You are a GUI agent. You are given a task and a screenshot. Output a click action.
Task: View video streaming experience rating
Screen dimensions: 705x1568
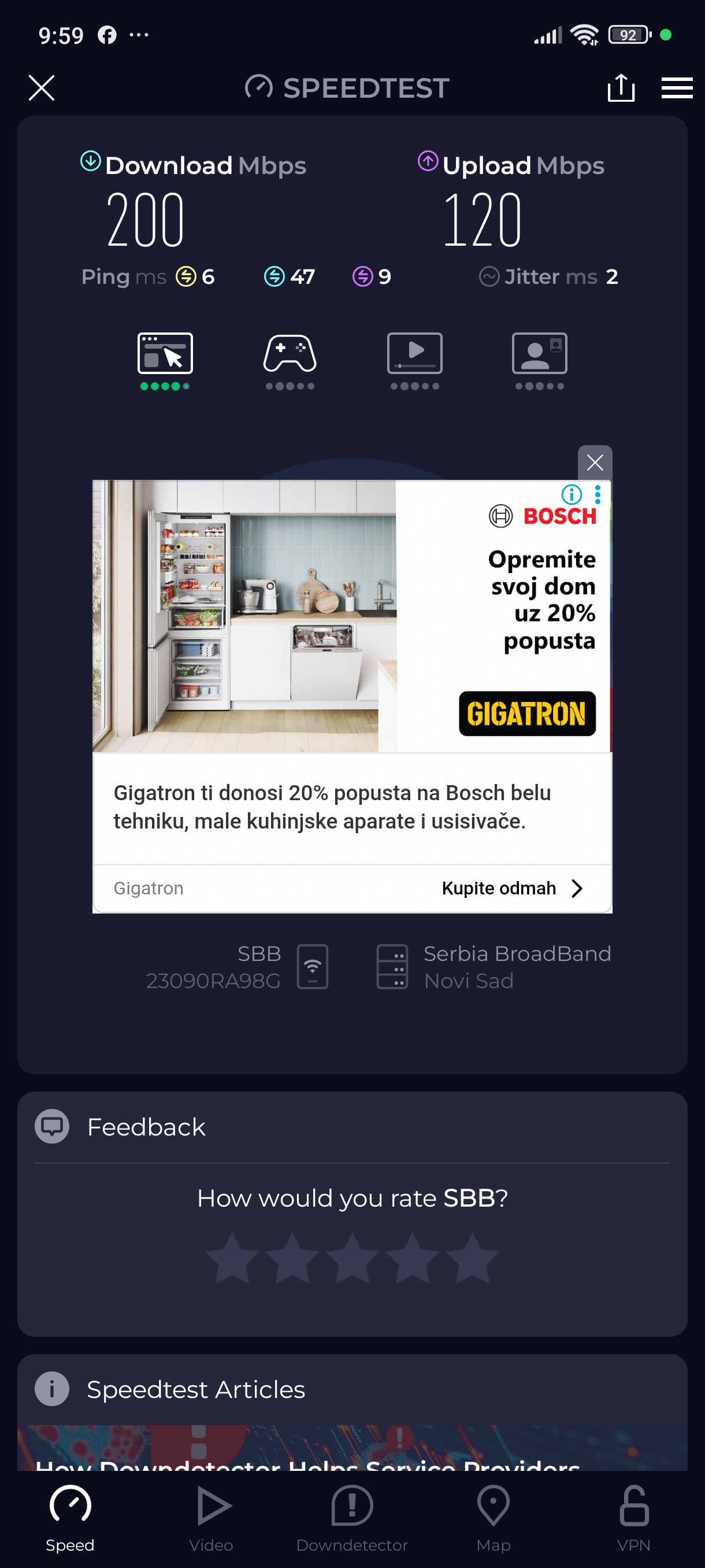coord(414,360)
